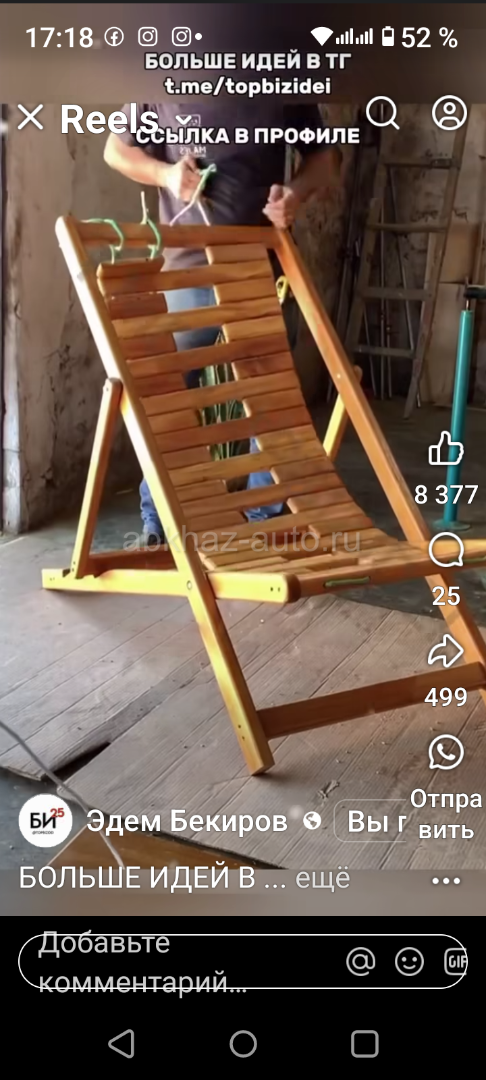Insert a mention with the @ icon
Screen dimensions: 486x1080
[361, 962]
